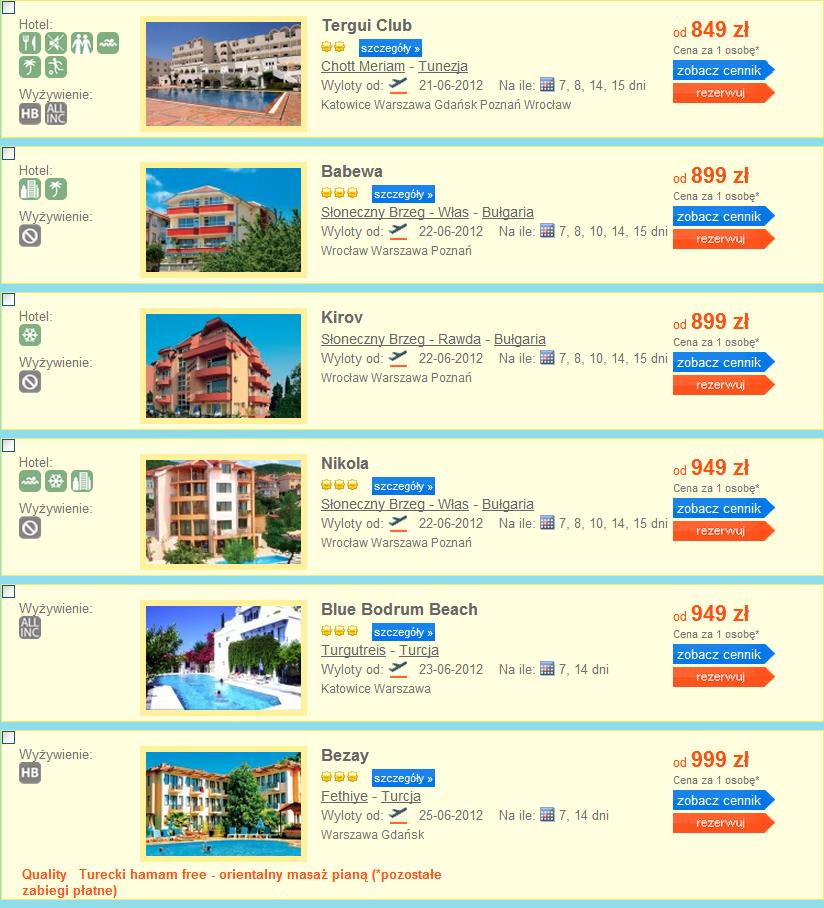Open the Chott Meriam location link
Viewport: 824px width, 908px height.
(362, 66)
